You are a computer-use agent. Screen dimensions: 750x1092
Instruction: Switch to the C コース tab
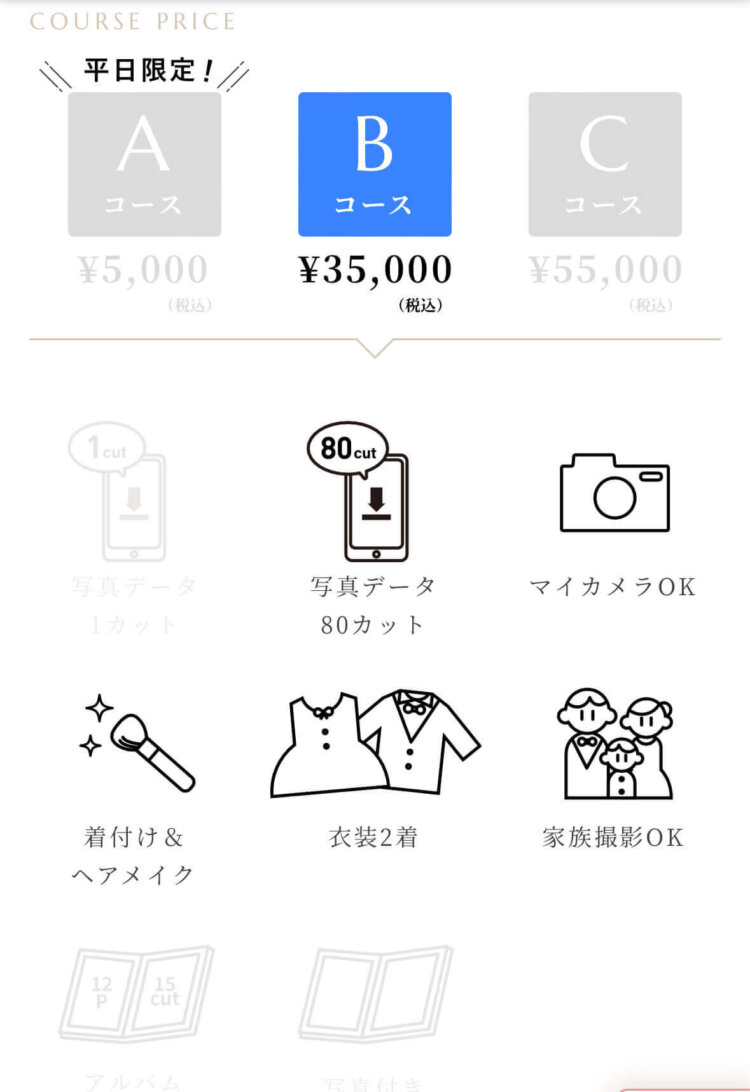coord(604,165)
